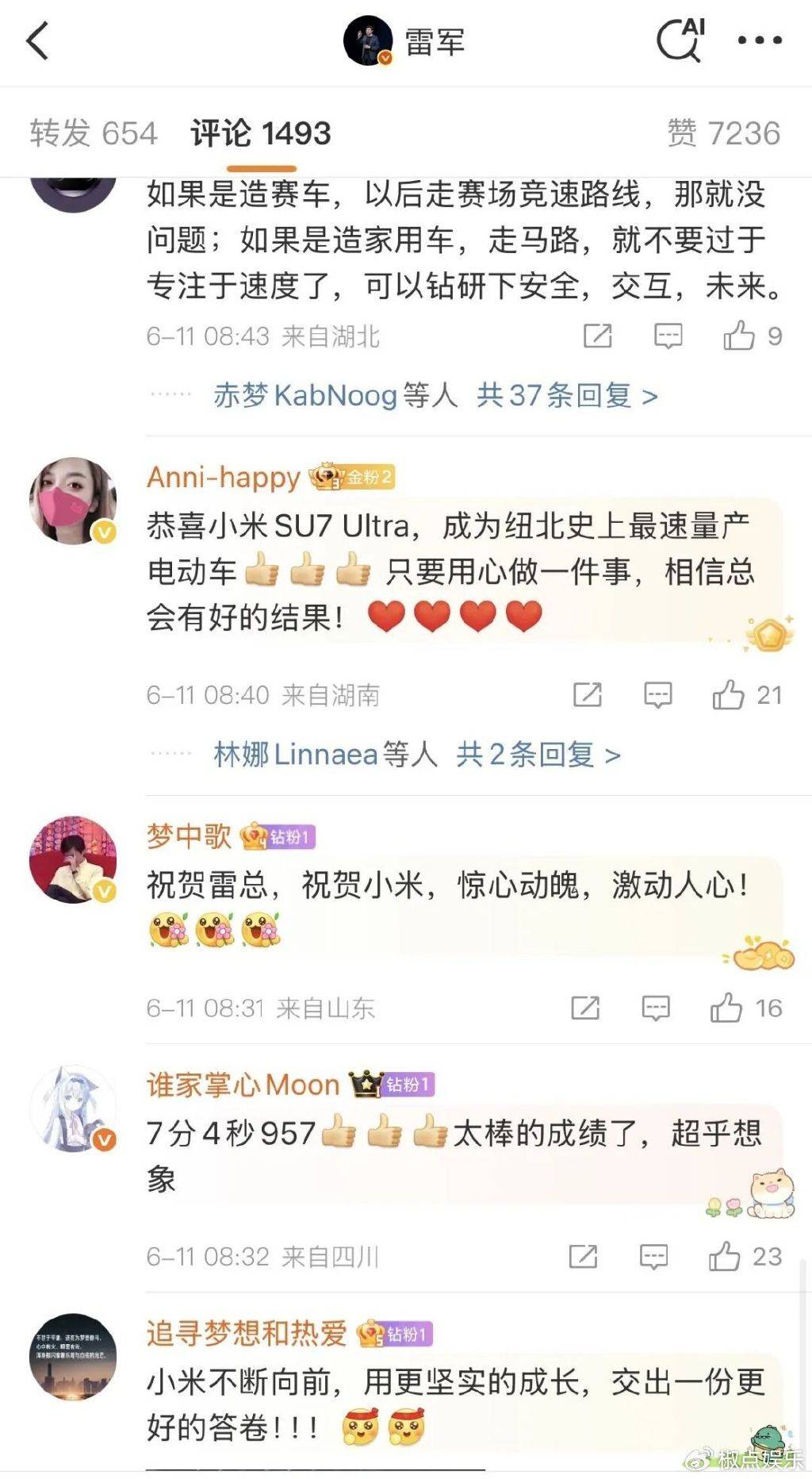This screenshot has width=812, height=1479.
Task: Tap the AI search icon in top bar
Action: pos(679,38)
